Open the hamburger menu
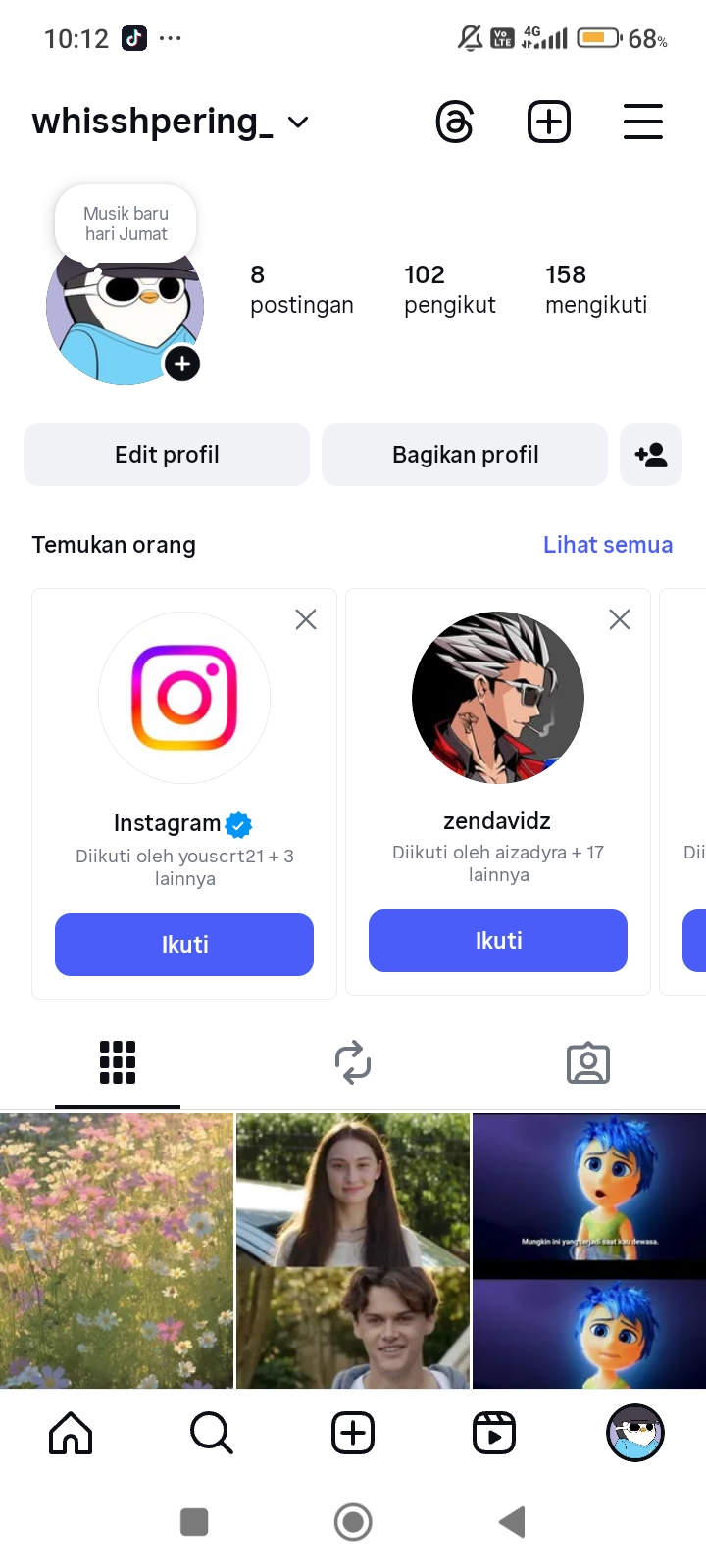 pos(643,122)
